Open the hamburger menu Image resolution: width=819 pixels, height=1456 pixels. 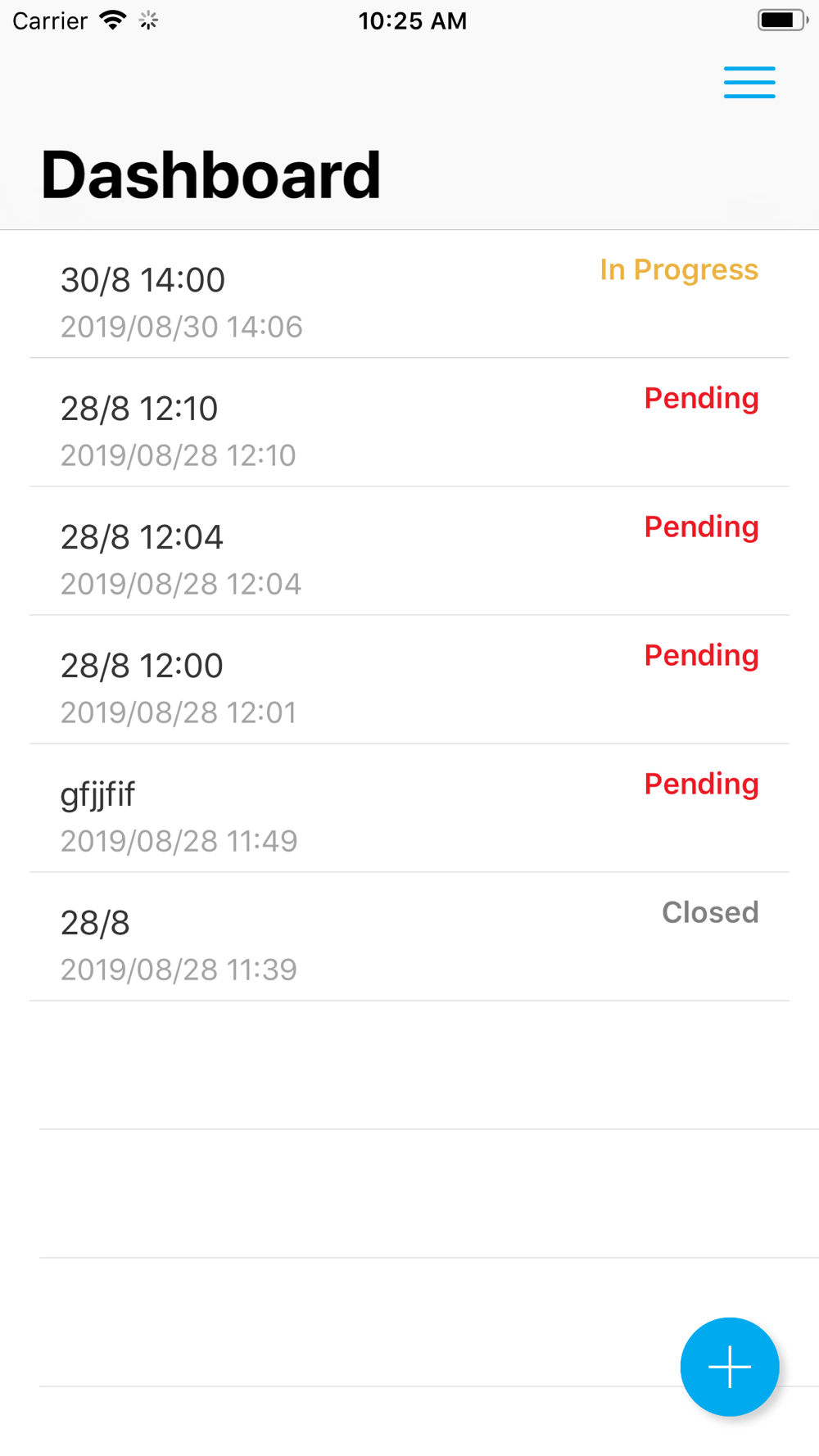(x=749, y=83)
